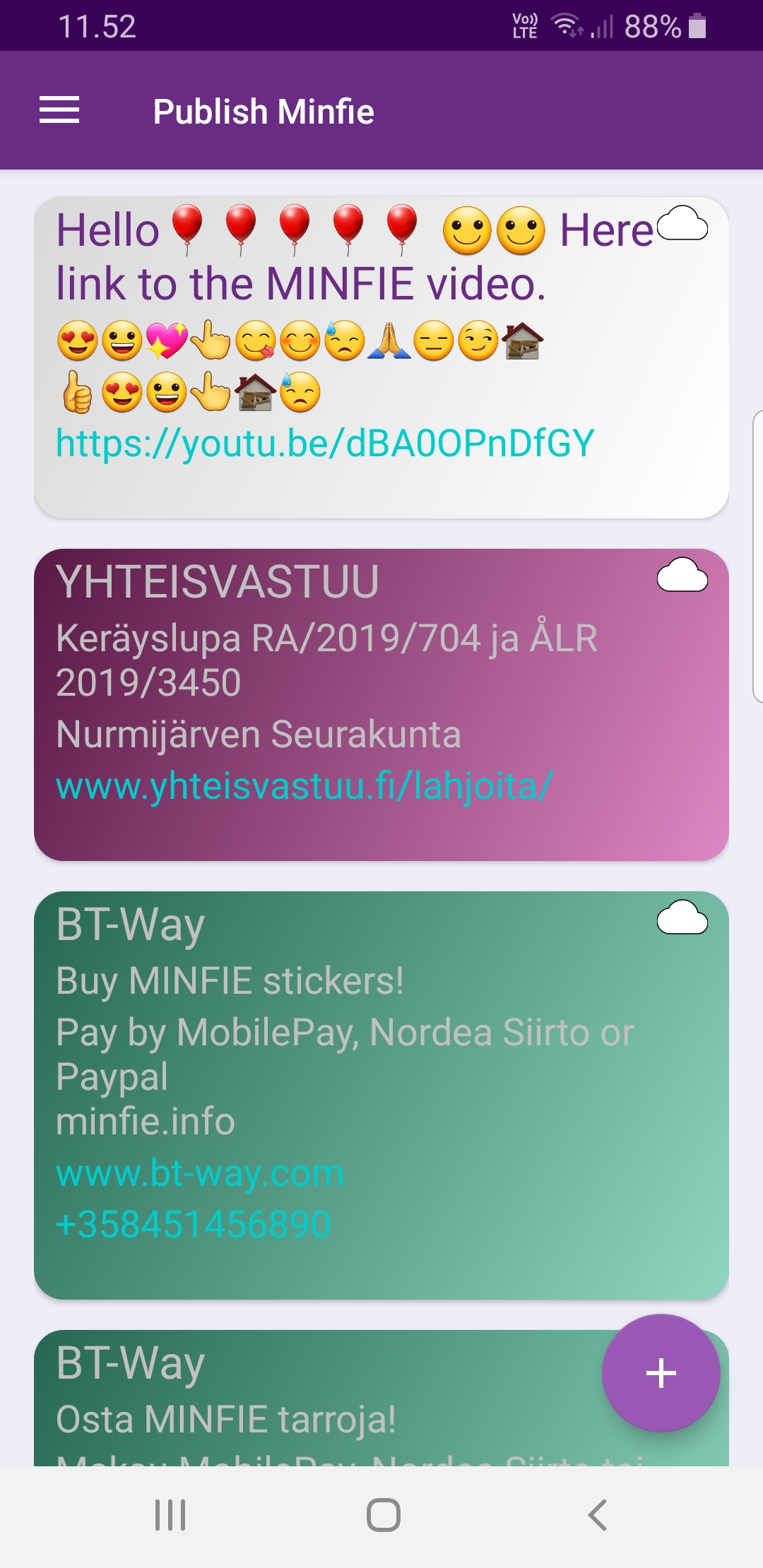The image size is (763, 1568).
Task: Open the youtu.be video link
Action: pyautogui.click(x=325, y=444)
